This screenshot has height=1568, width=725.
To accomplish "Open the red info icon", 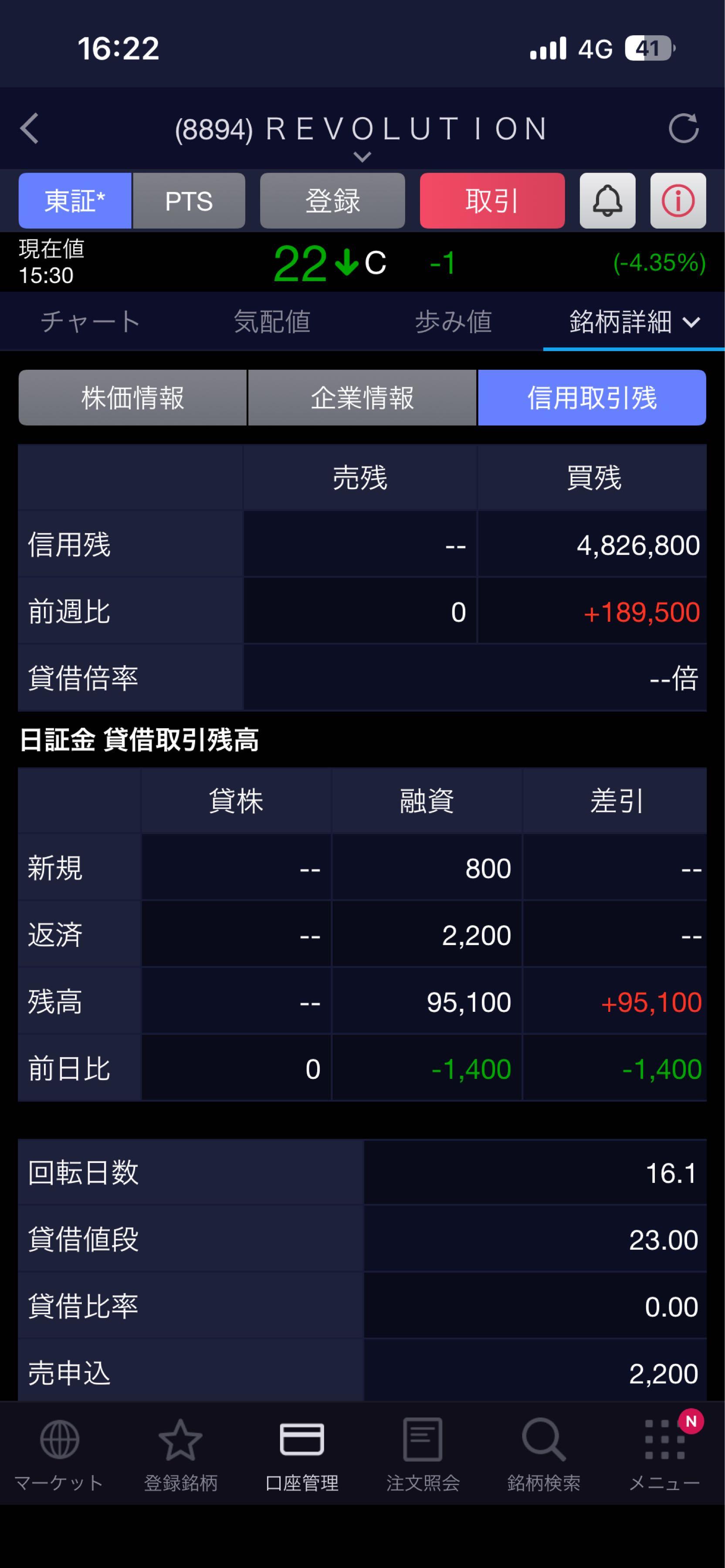I will point(678,201).
